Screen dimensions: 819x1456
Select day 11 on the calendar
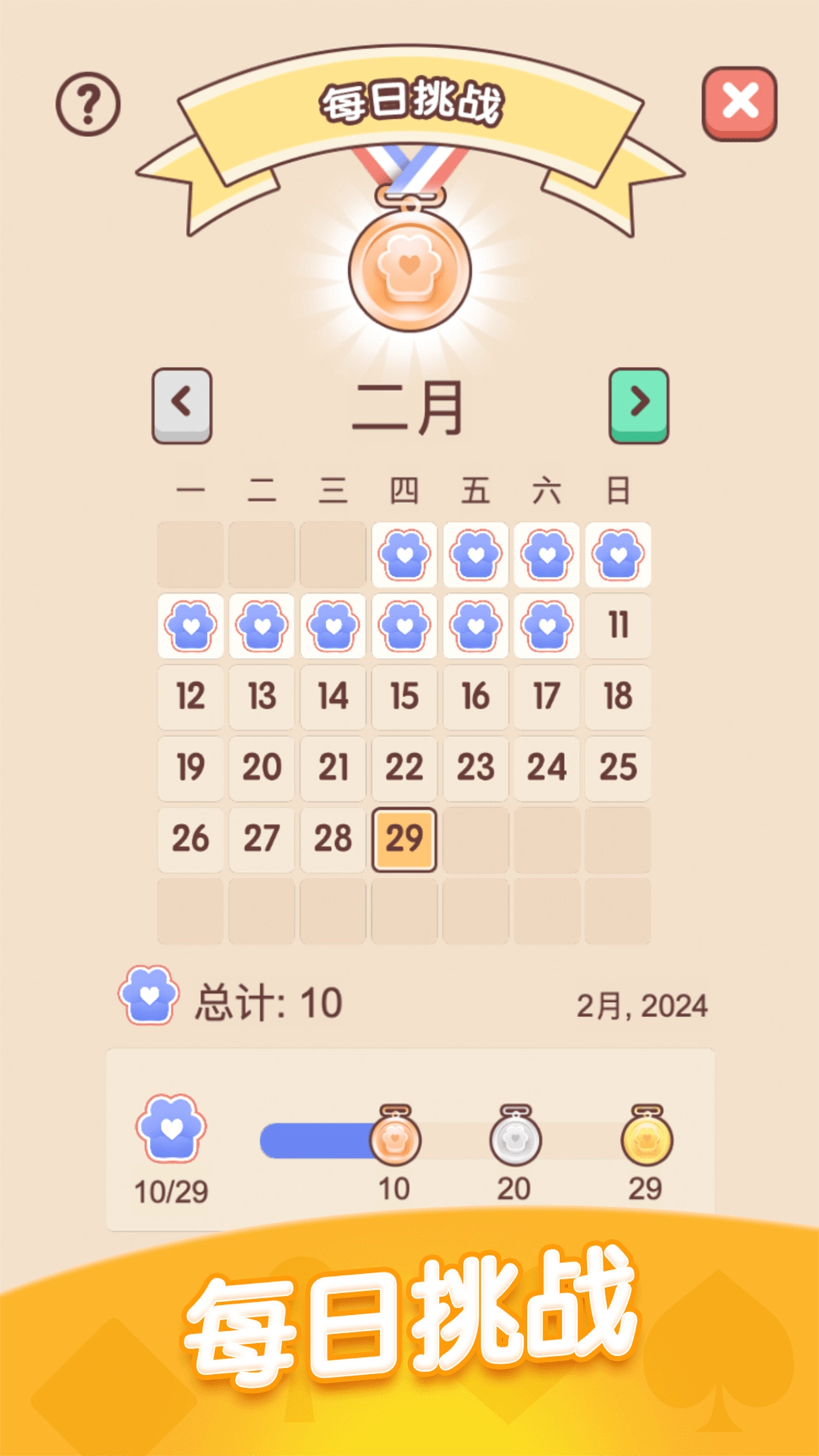(618, 625)
